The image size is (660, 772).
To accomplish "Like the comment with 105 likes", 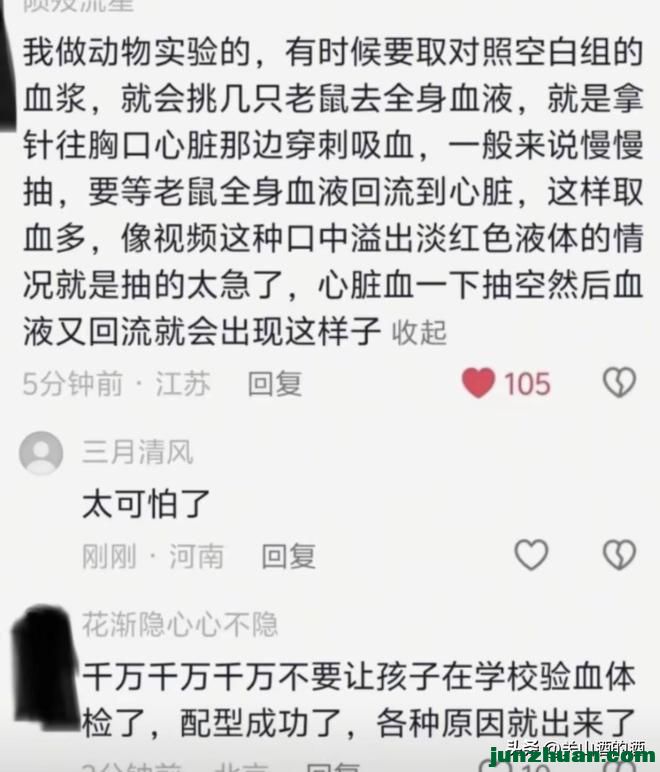I will click(479, 383).
